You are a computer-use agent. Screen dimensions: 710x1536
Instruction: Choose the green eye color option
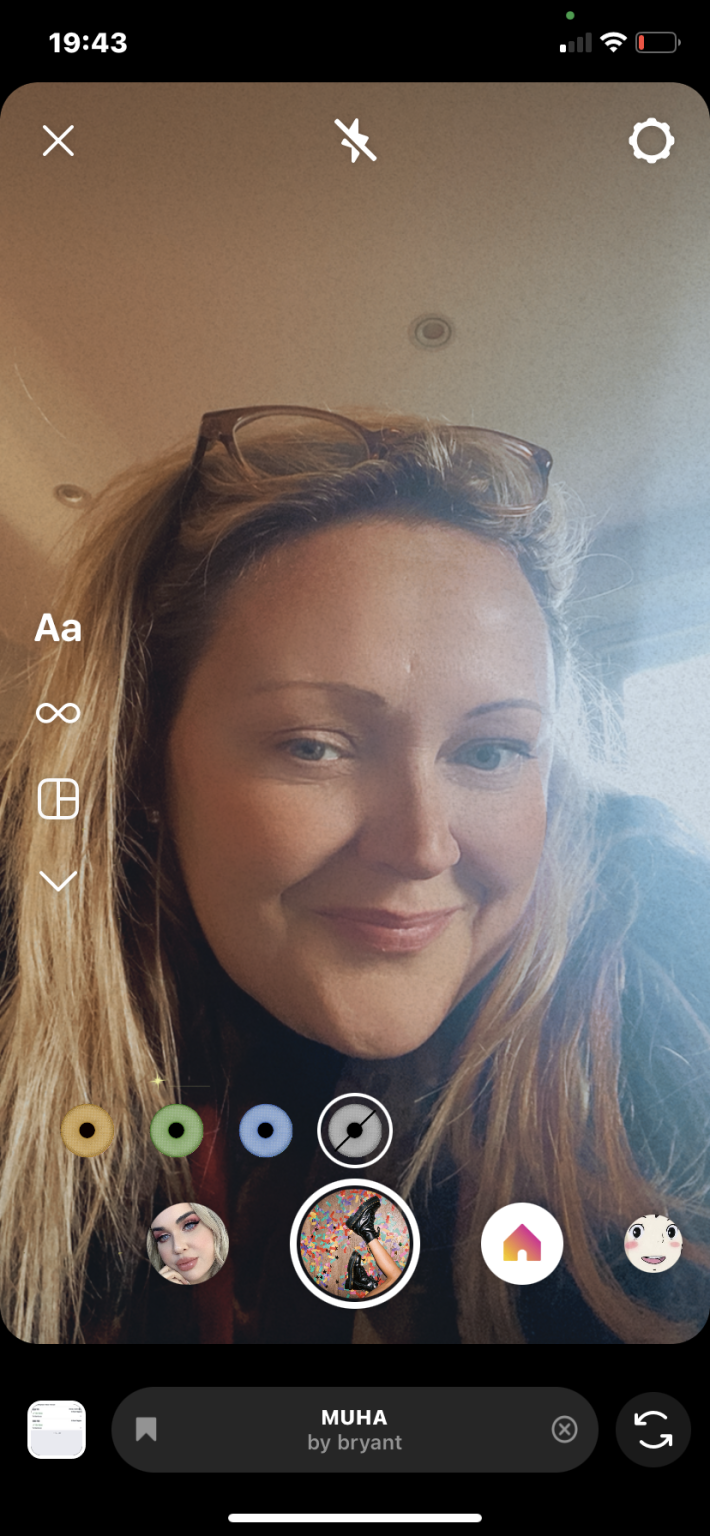(177, 1131)
